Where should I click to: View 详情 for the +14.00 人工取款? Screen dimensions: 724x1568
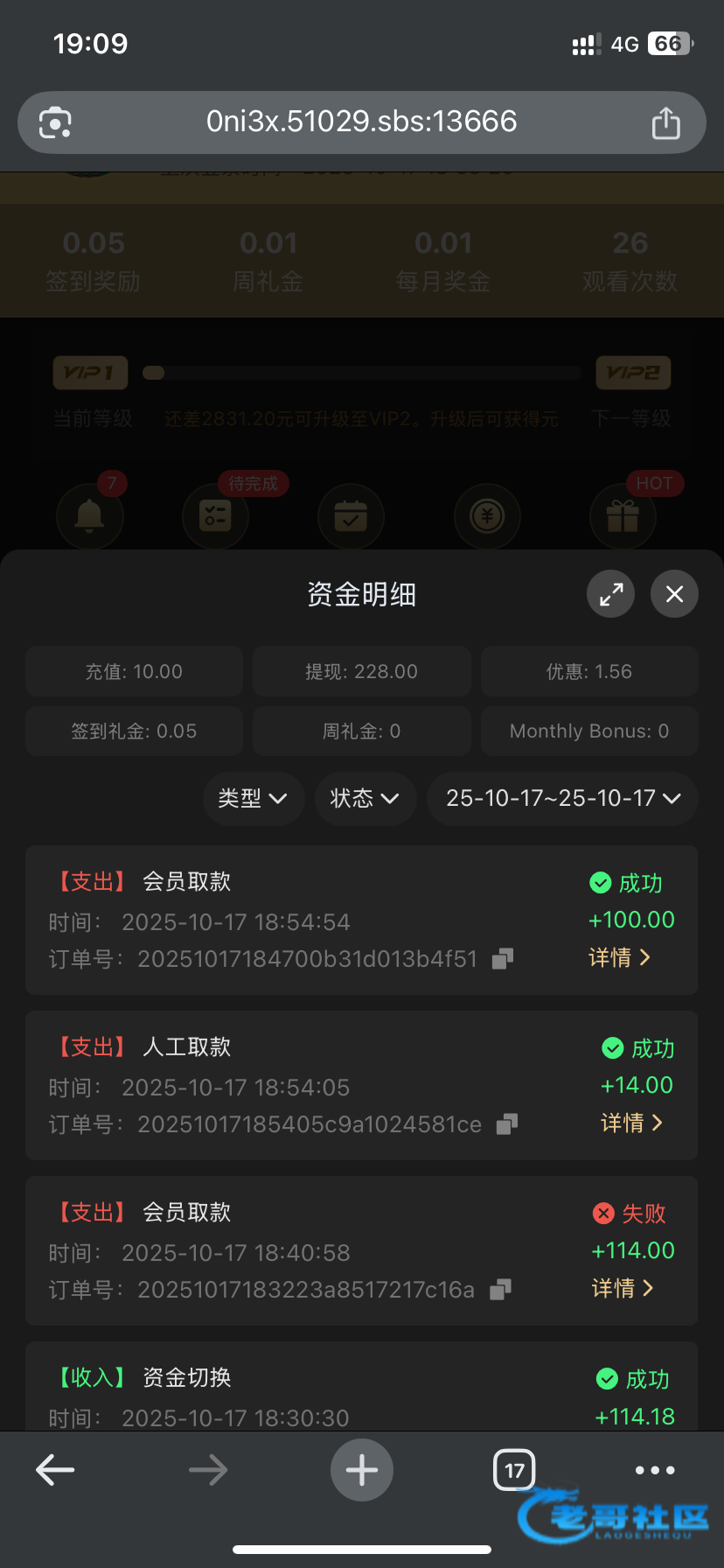tap(632, 1123)
